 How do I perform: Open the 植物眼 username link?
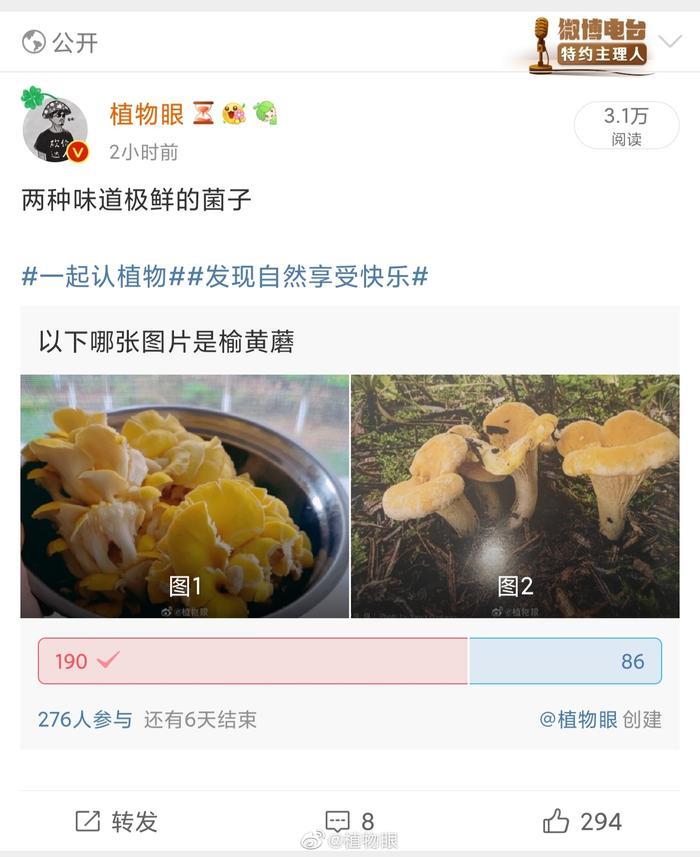(x=146, y=114)
